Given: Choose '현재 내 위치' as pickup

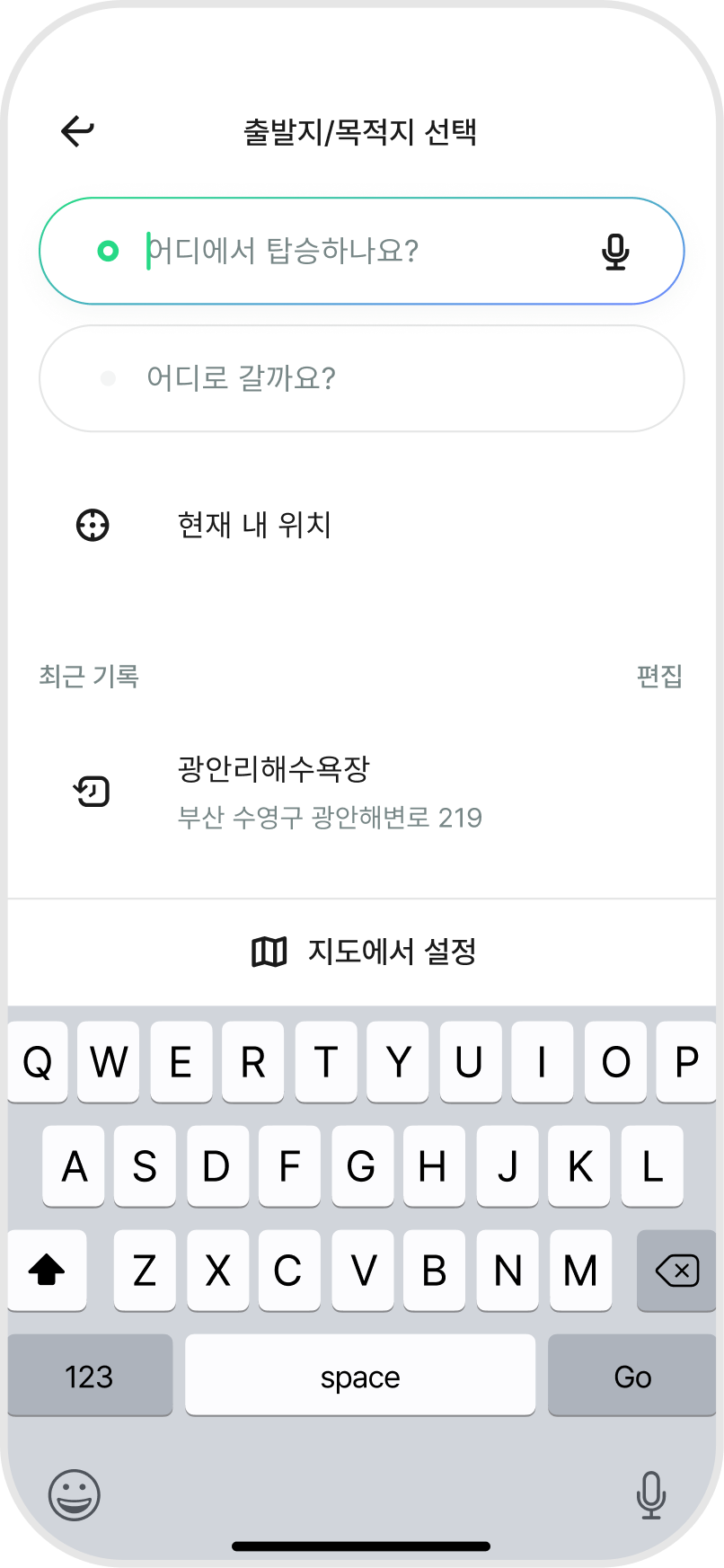Looking at the screenshot, I should 362,525.
